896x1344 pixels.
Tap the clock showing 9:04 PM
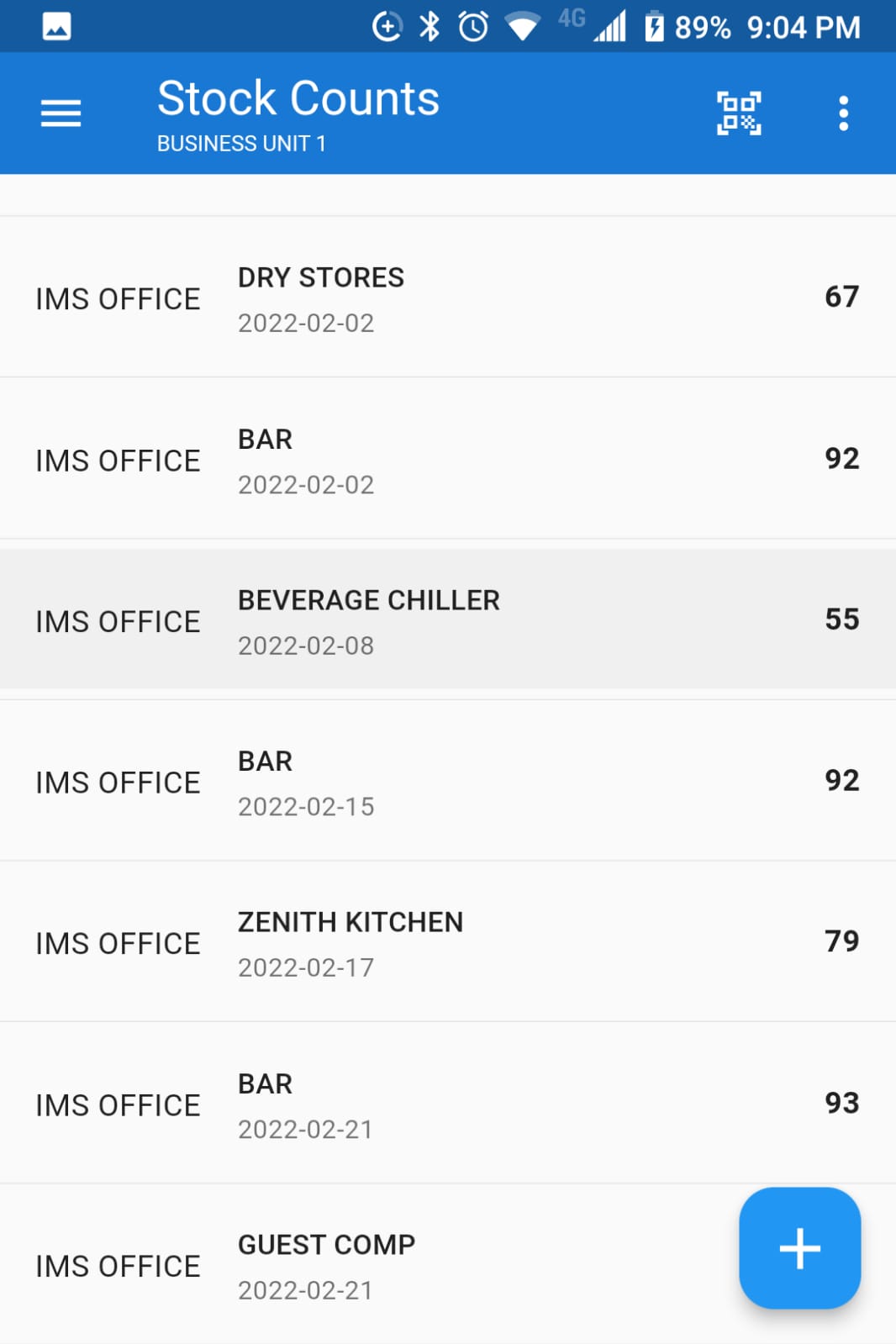pos(801,26)
